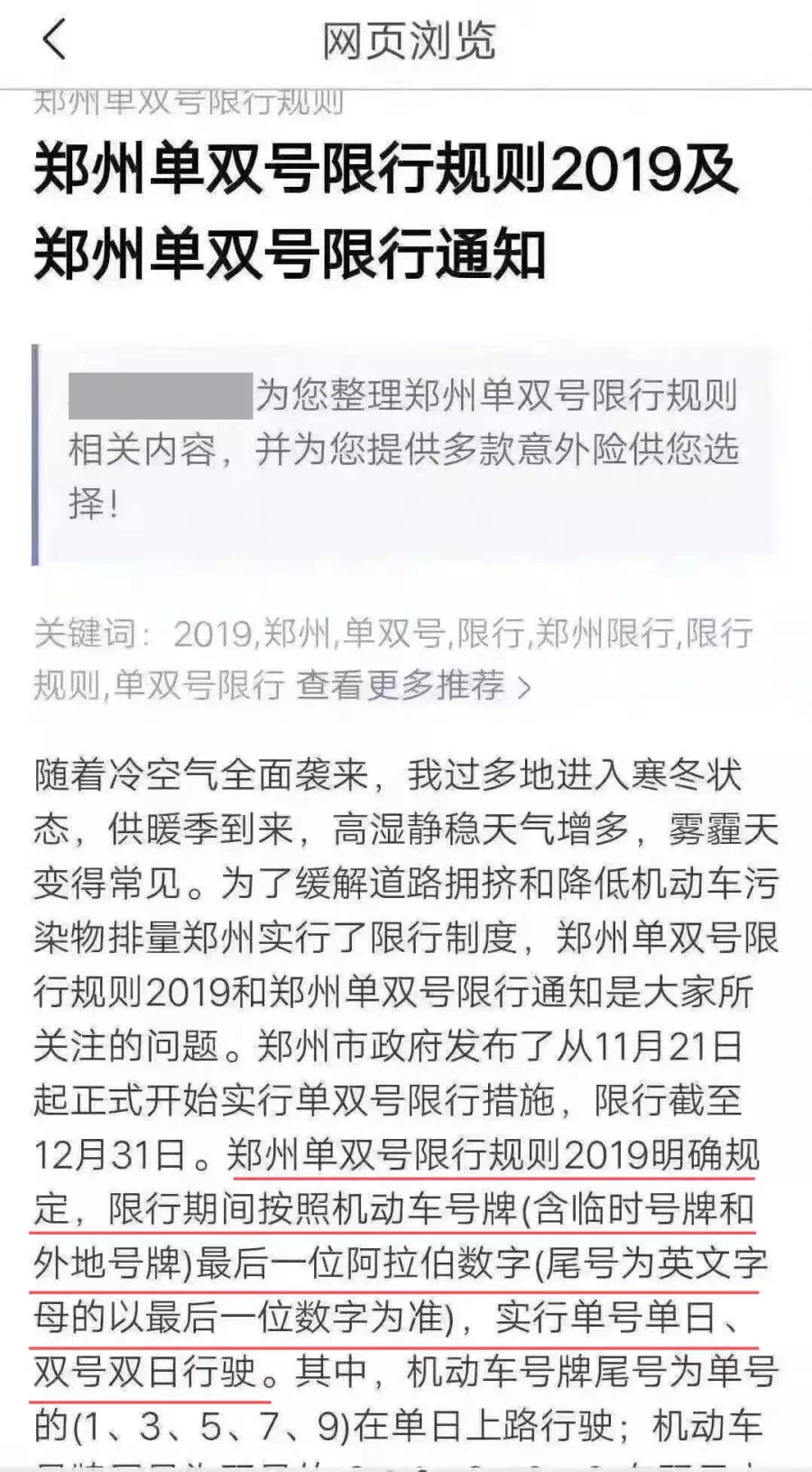This screenshot has width=812, height=1472.
Task: Go back from the web page view
Action: 54,41
